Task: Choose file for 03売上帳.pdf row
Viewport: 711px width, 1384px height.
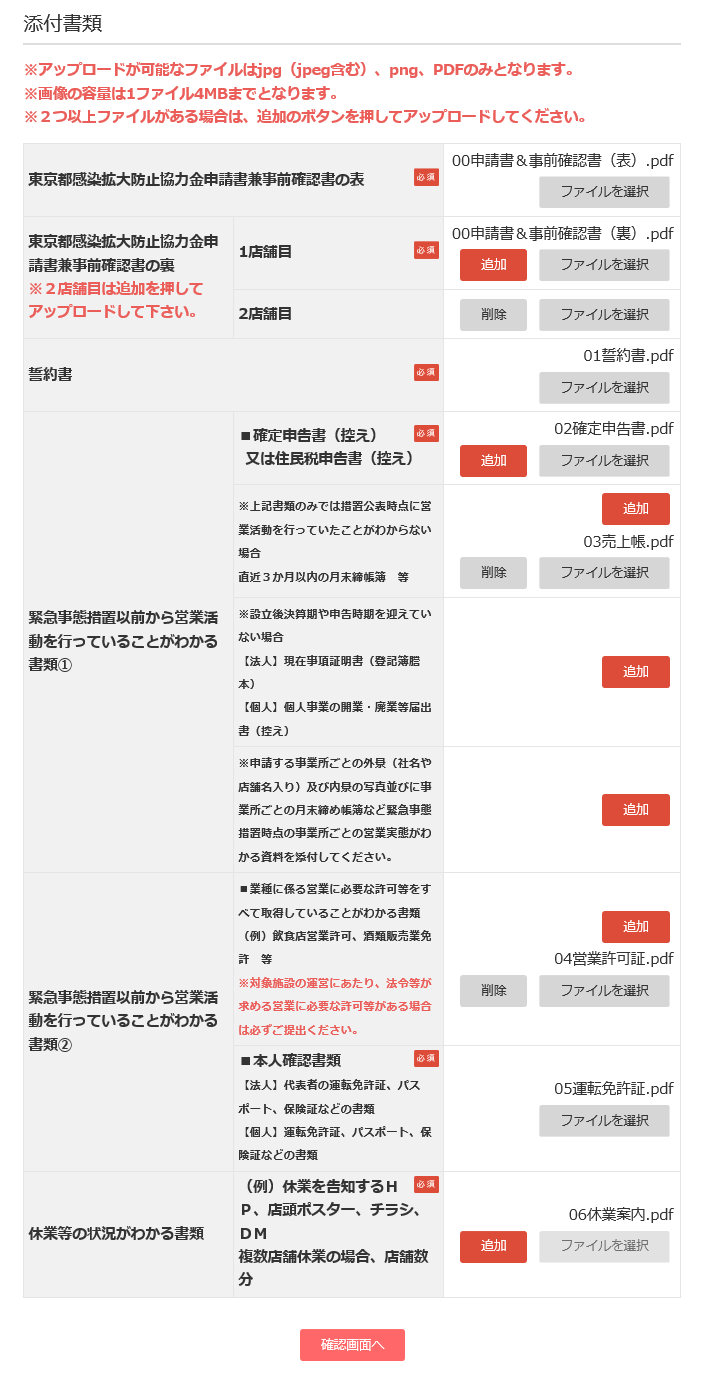Action: click(x=604, y=572)
